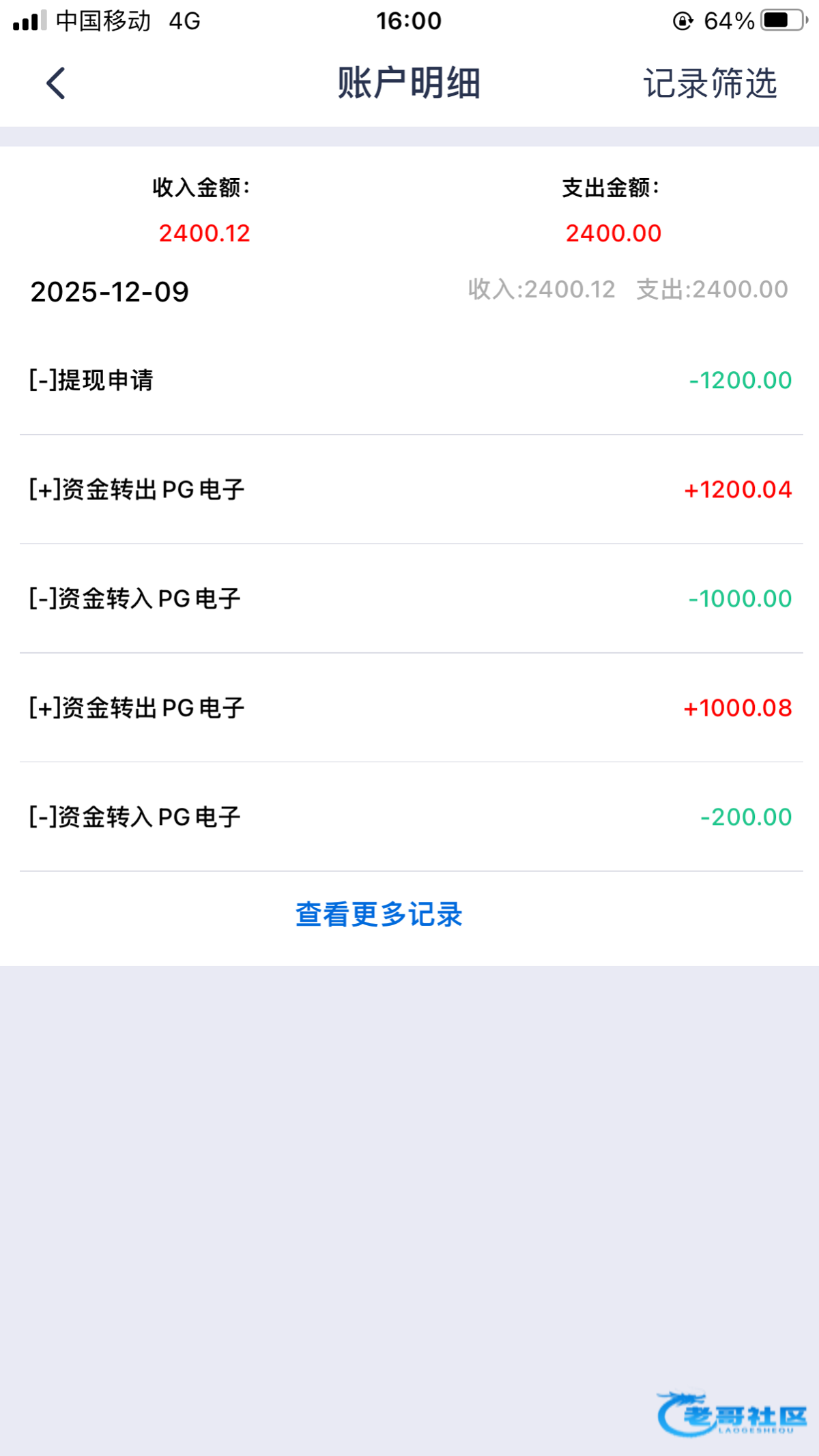Go back using the header arrow
The height and width of the screenshot is (1456, 819).
click(56, 83)
